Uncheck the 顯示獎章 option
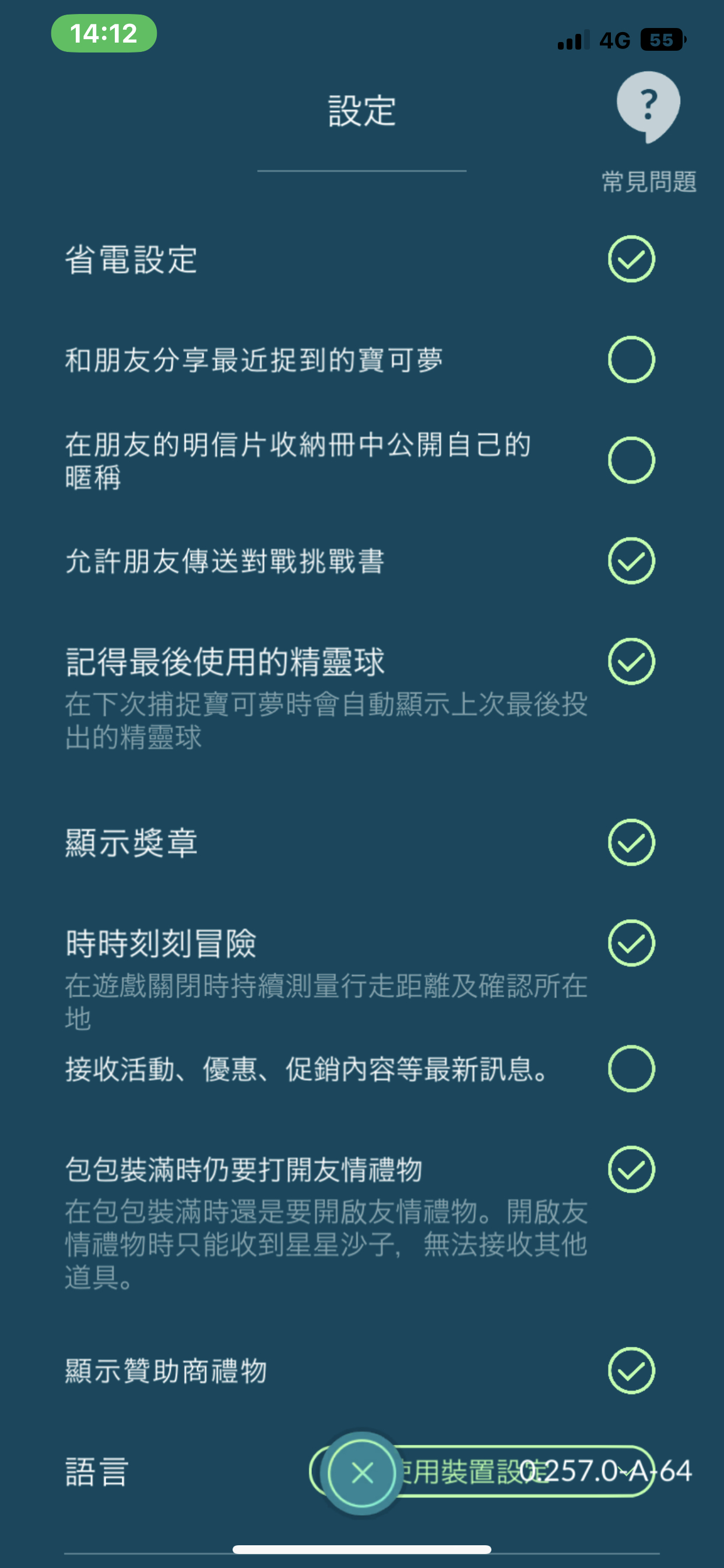This screenshot has height=1568, width=724. coord(631,842)
